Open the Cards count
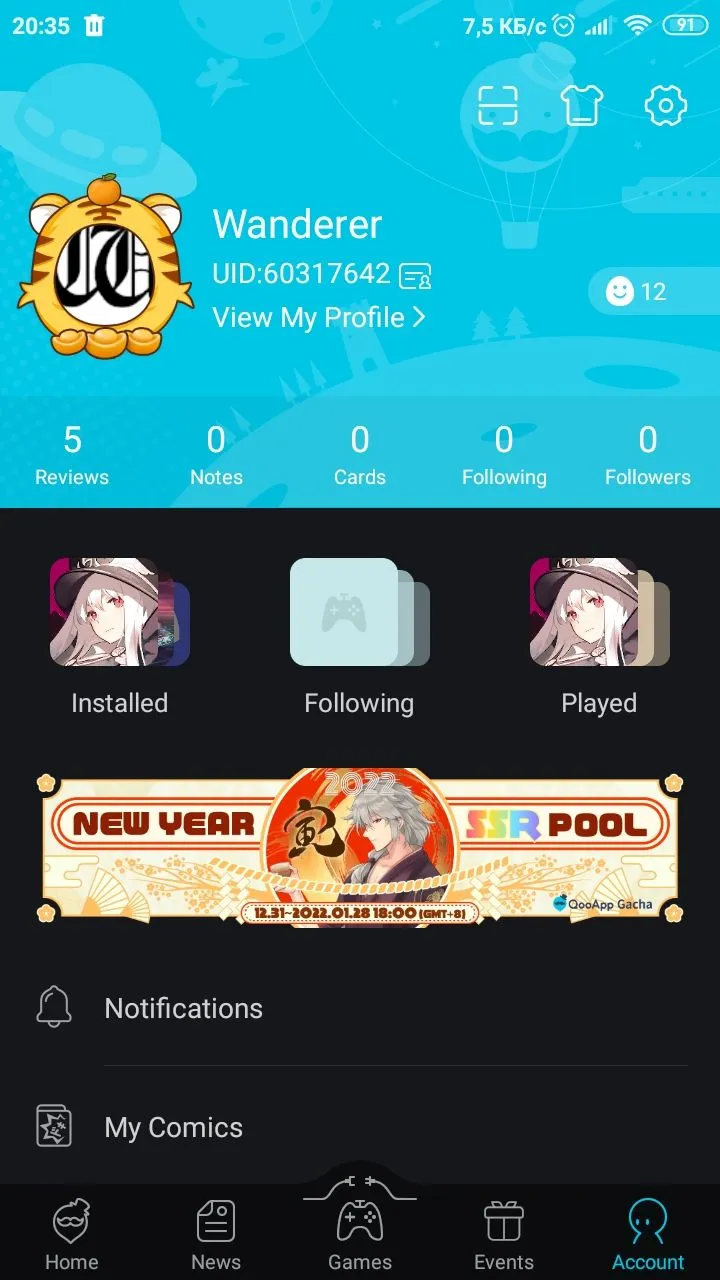Screen dimensions: 720x1280 [360, 455]
